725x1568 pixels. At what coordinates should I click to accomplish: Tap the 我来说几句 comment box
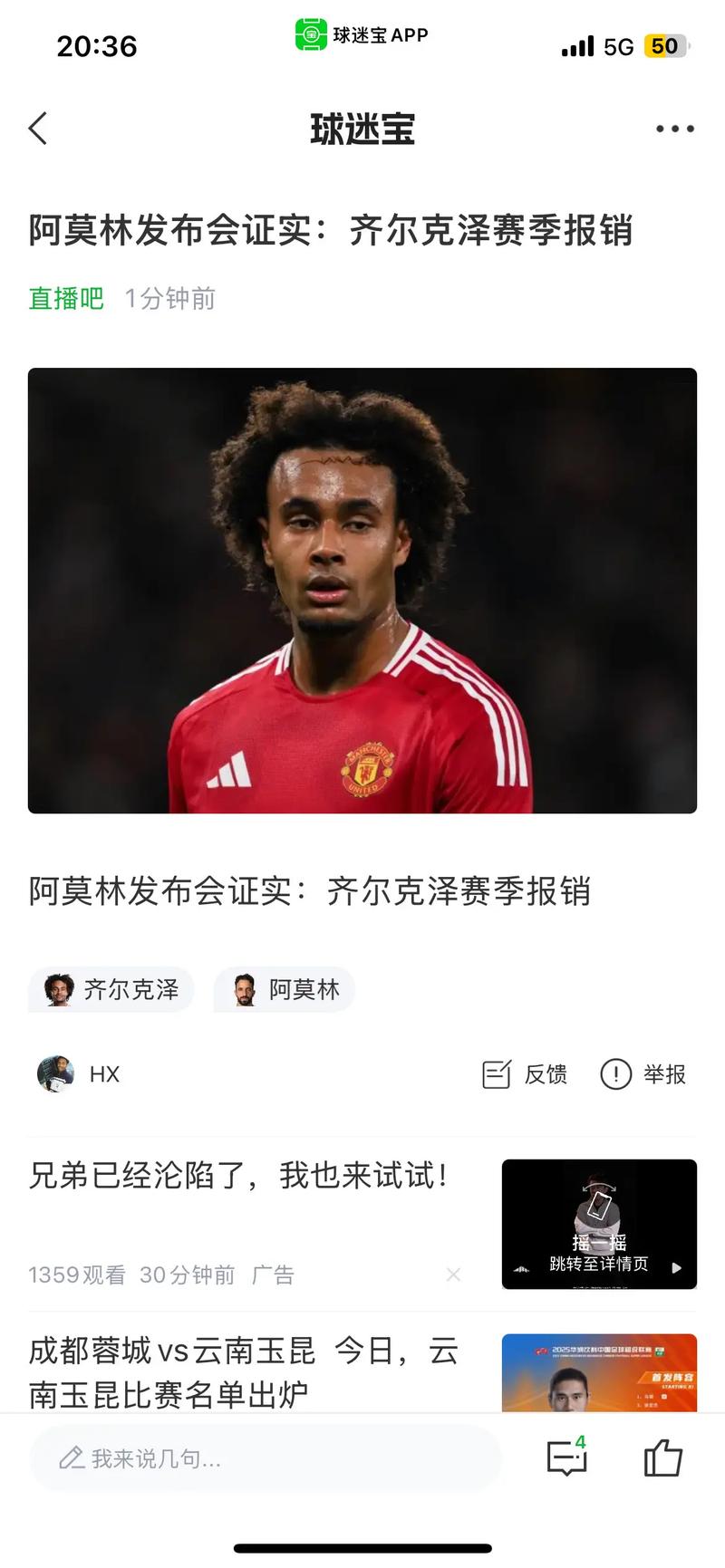265,1458
